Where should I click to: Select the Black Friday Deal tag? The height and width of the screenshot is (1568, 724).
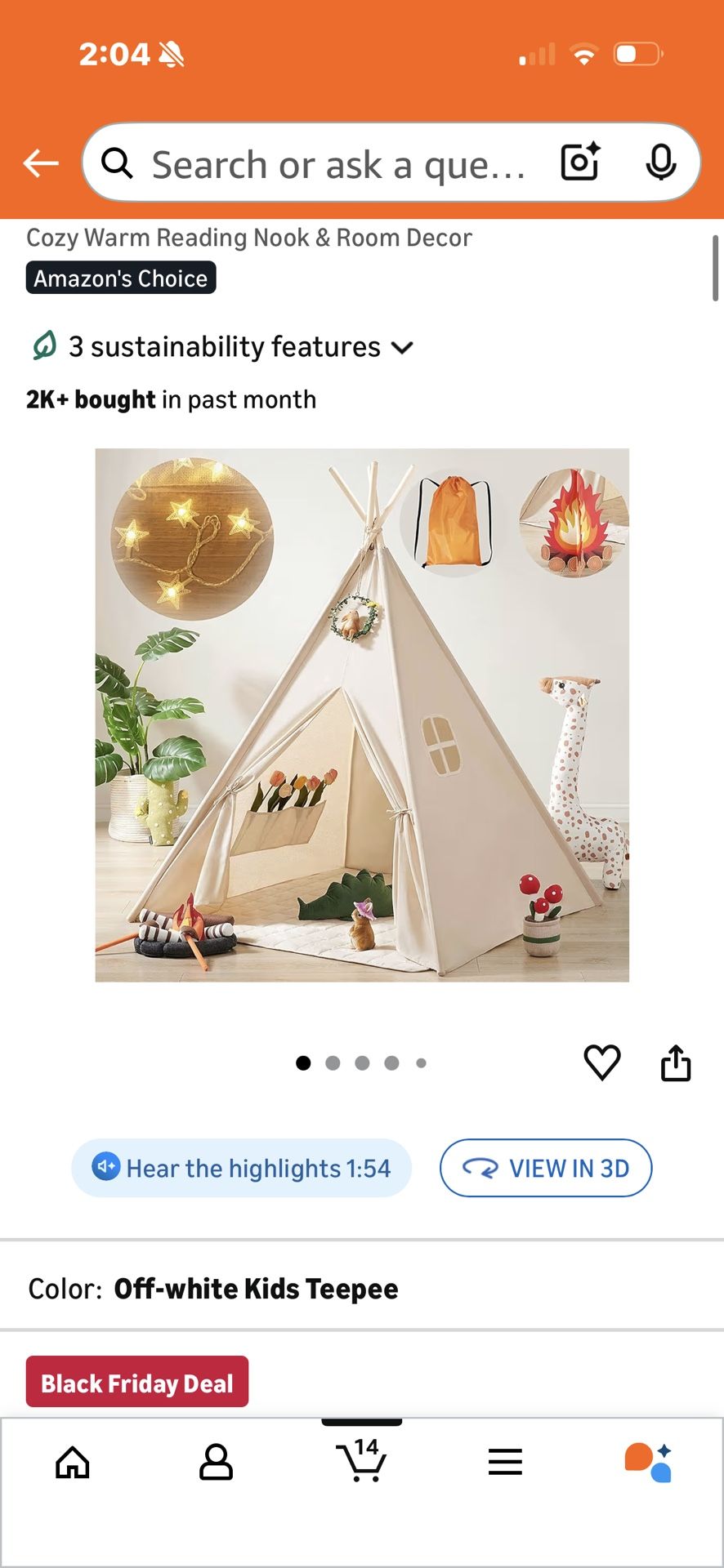coord(136,1382)
